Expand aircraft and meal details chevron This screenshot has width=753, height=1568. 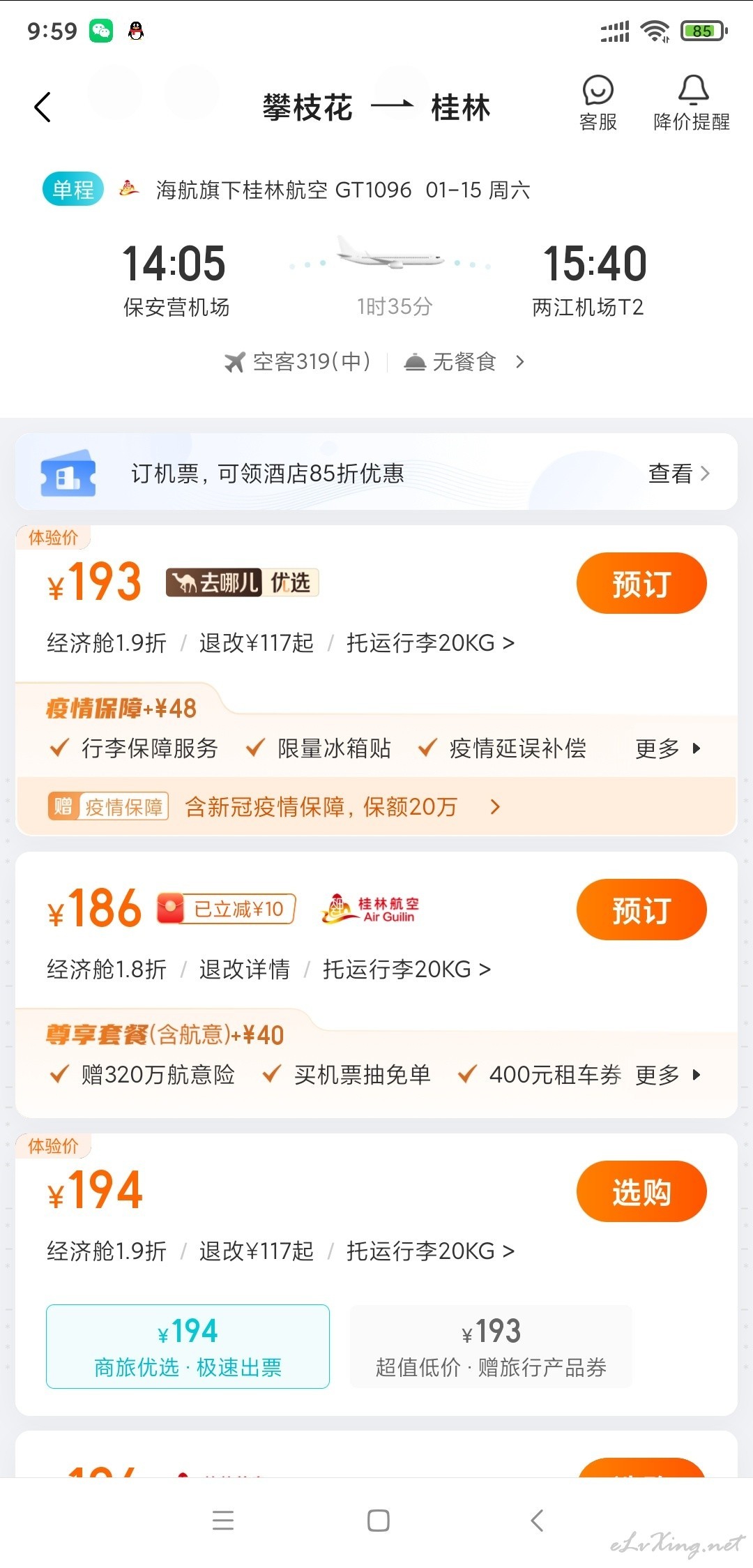click(x=519, y=362)
